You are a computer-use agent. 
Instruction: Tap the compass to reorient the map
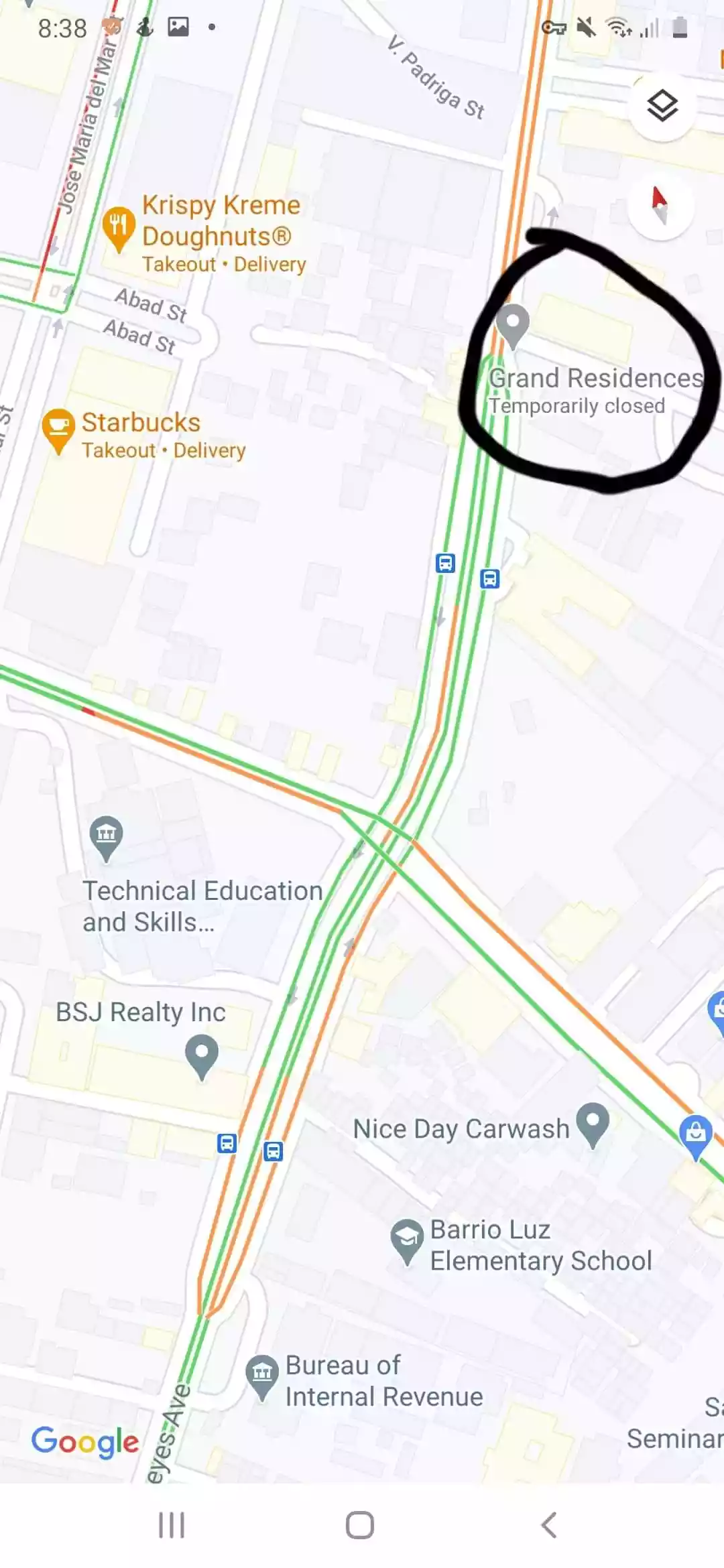[660, 204]
